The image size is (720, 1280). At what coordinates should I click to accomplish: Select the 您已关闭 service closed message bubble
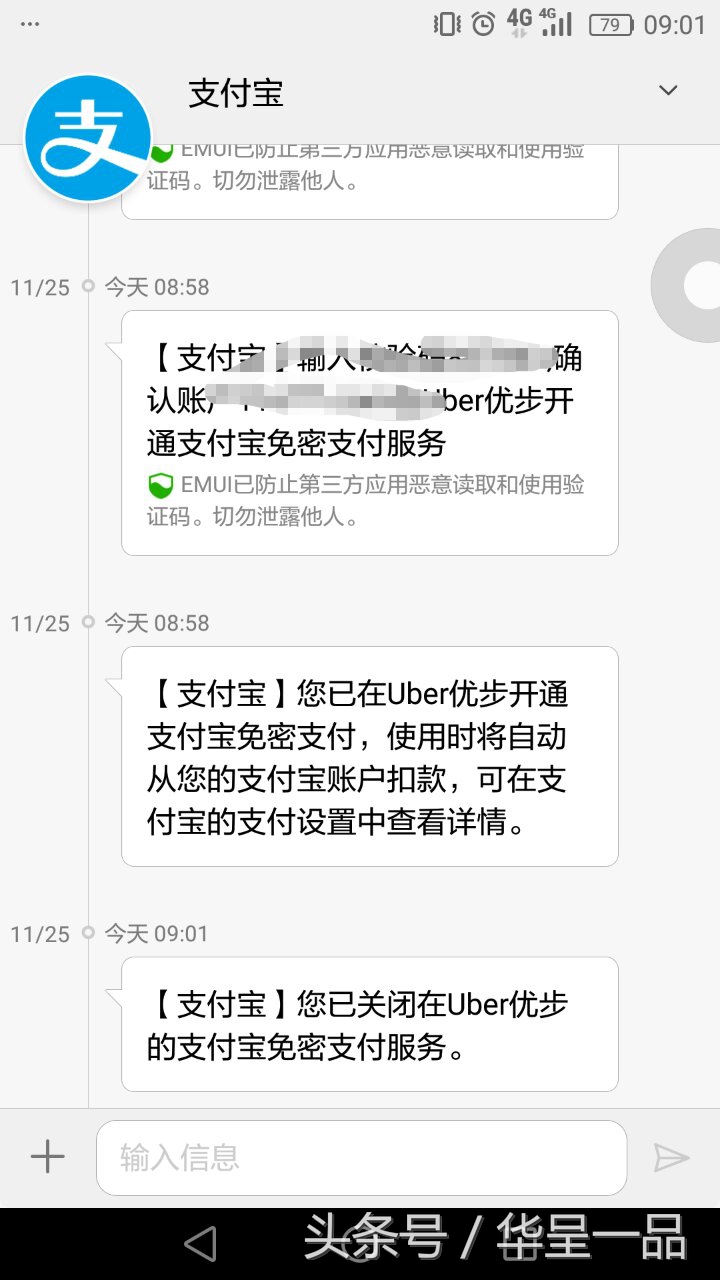(x=369, y=1025)
